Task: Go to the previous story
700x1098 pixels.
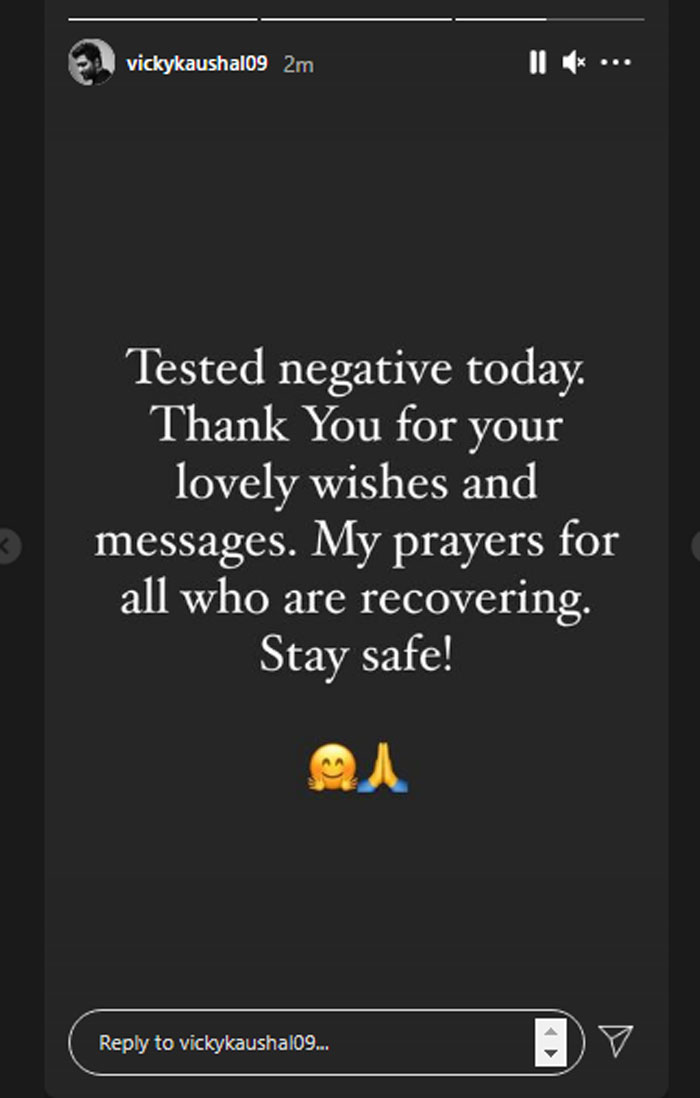Action: click(x=6, y=546)
